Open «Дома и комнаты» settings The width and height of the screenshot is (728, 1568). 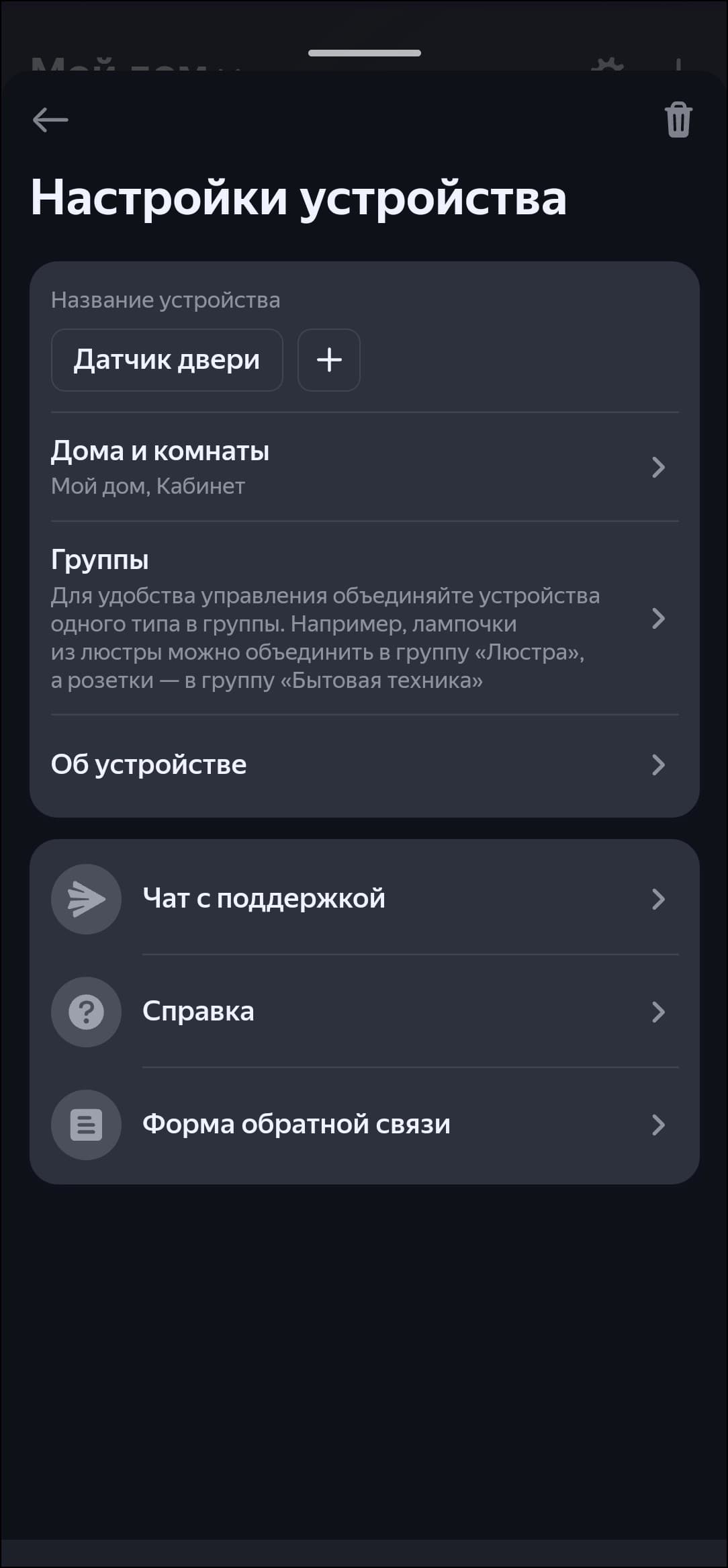pyautogui.click(x=364, y=467)
